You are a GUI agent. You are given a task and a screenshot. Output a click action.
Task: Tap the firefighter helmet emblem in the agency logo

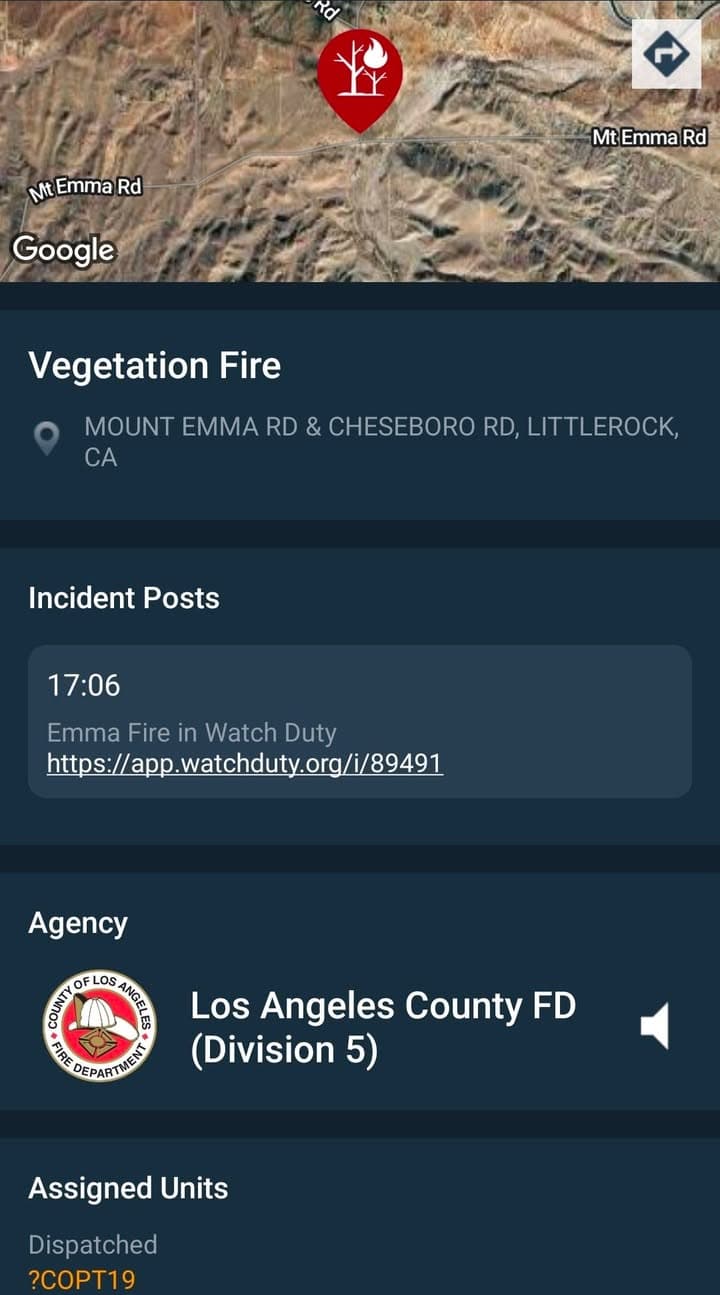[x=100, y=1015]
